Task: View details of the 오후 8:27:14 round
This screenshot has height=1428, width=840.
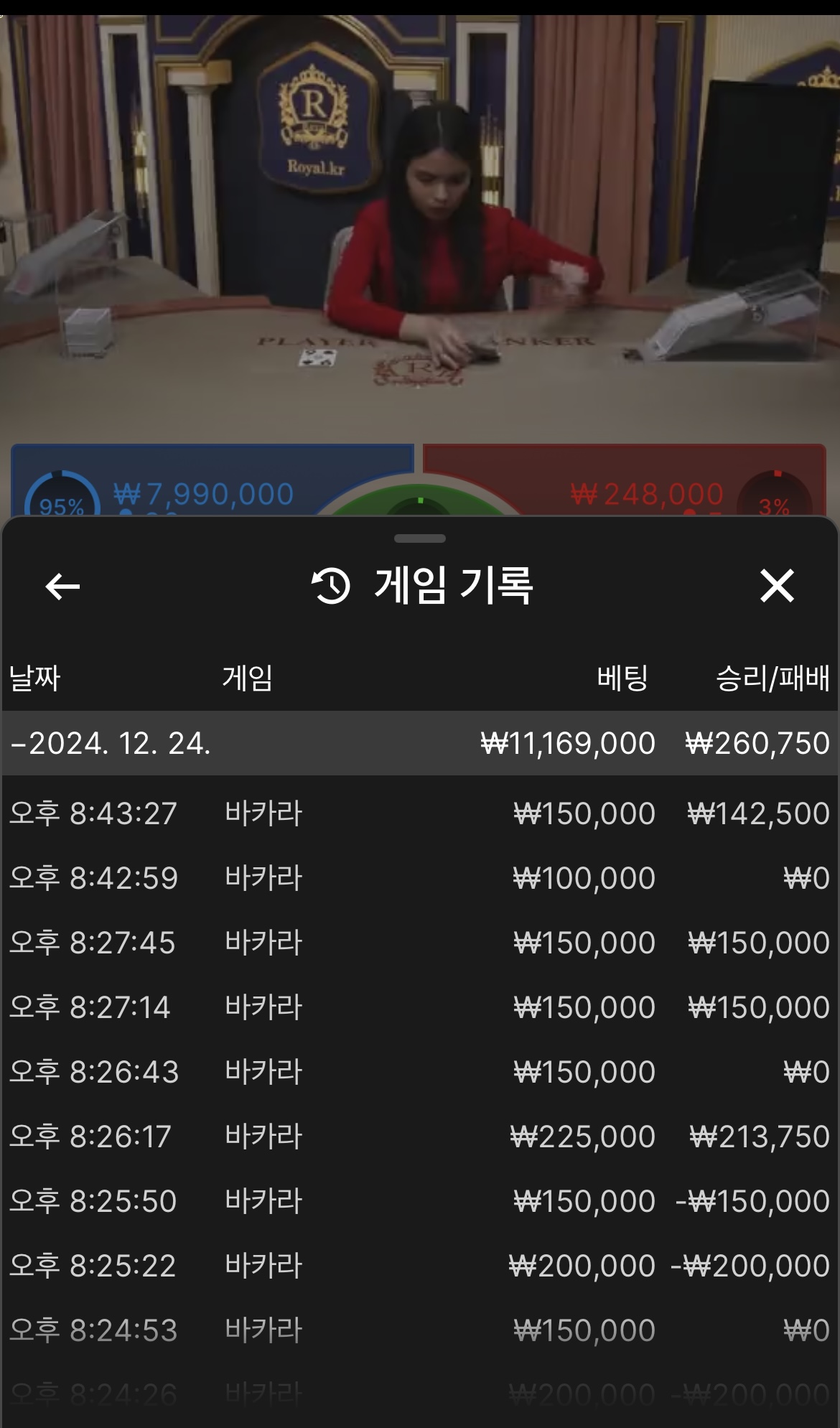Action: tap(419, 1007)
